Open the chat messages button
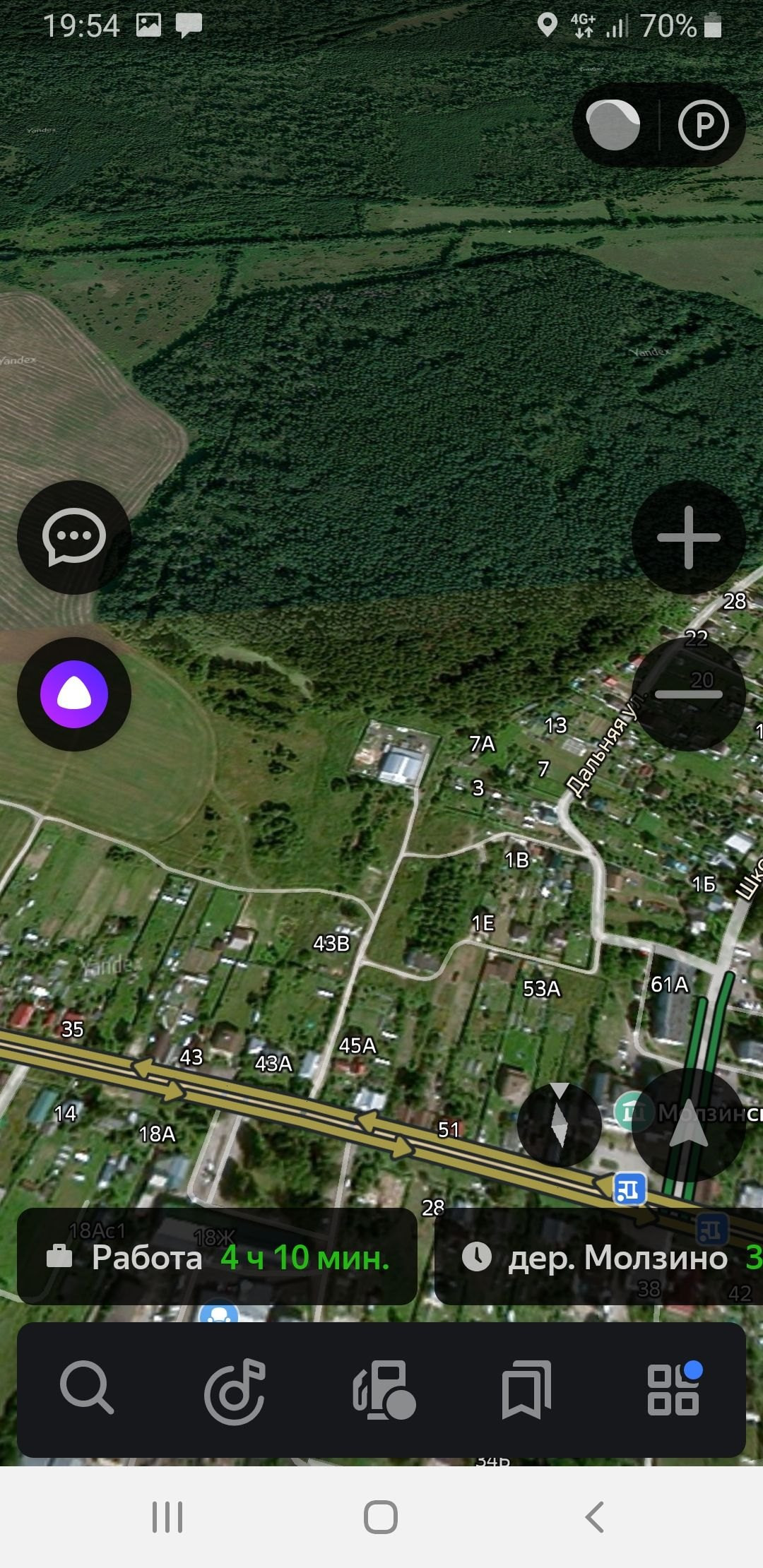The height and width of the screenshot is (1568, 763). tap(74, 537)
